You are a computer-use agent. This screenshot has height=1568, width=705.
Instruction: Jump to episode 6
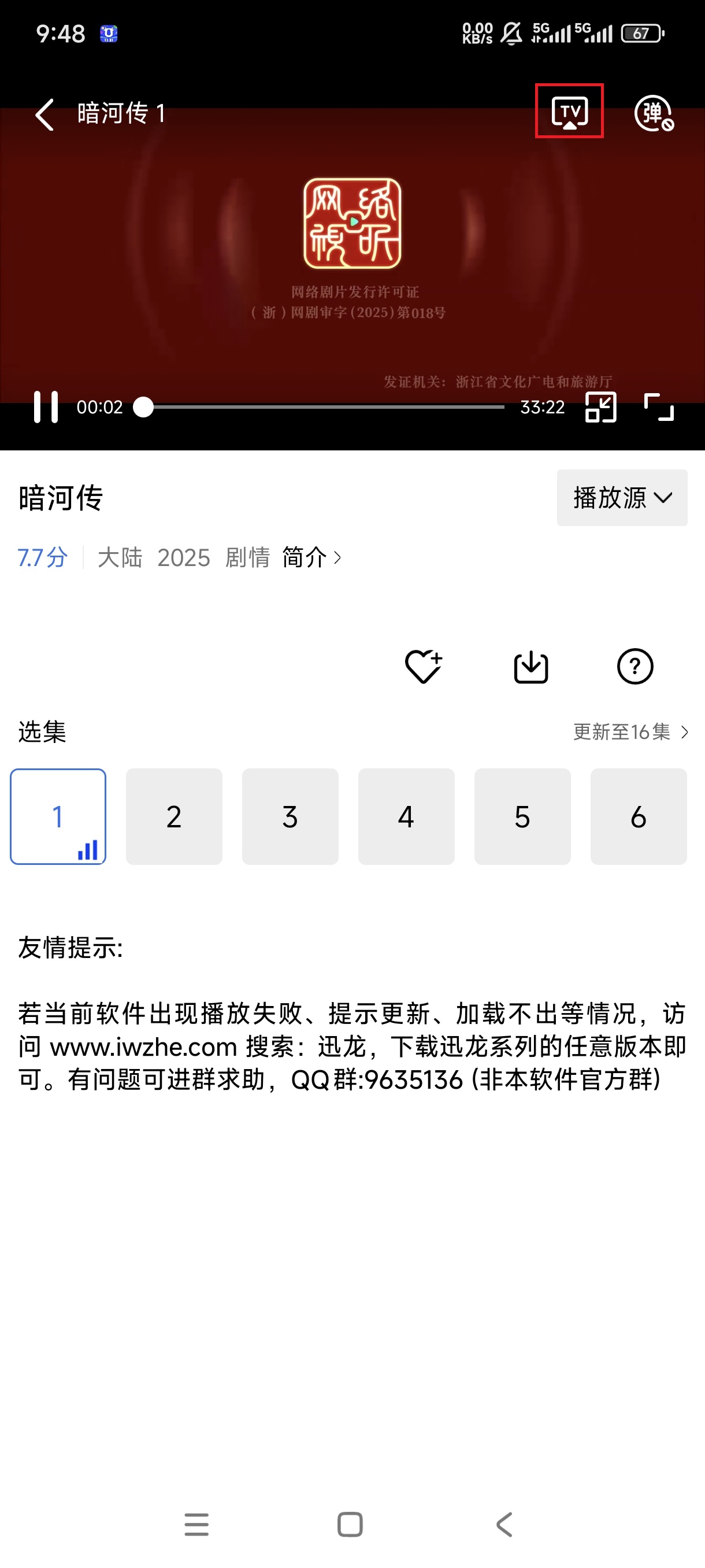638,816
